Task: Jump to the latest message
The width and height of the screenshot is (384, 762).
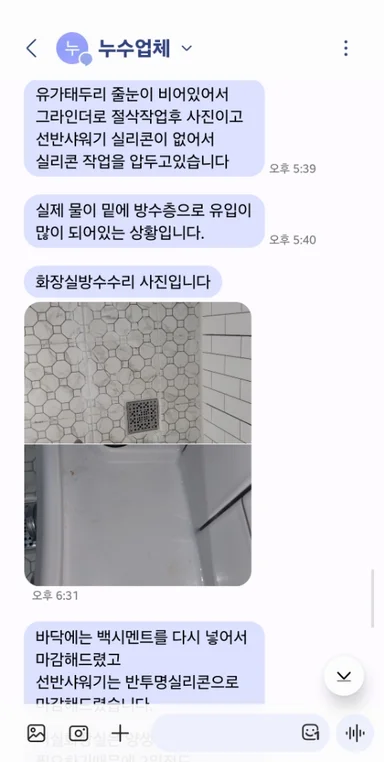Action: click(x=344, y=676)
